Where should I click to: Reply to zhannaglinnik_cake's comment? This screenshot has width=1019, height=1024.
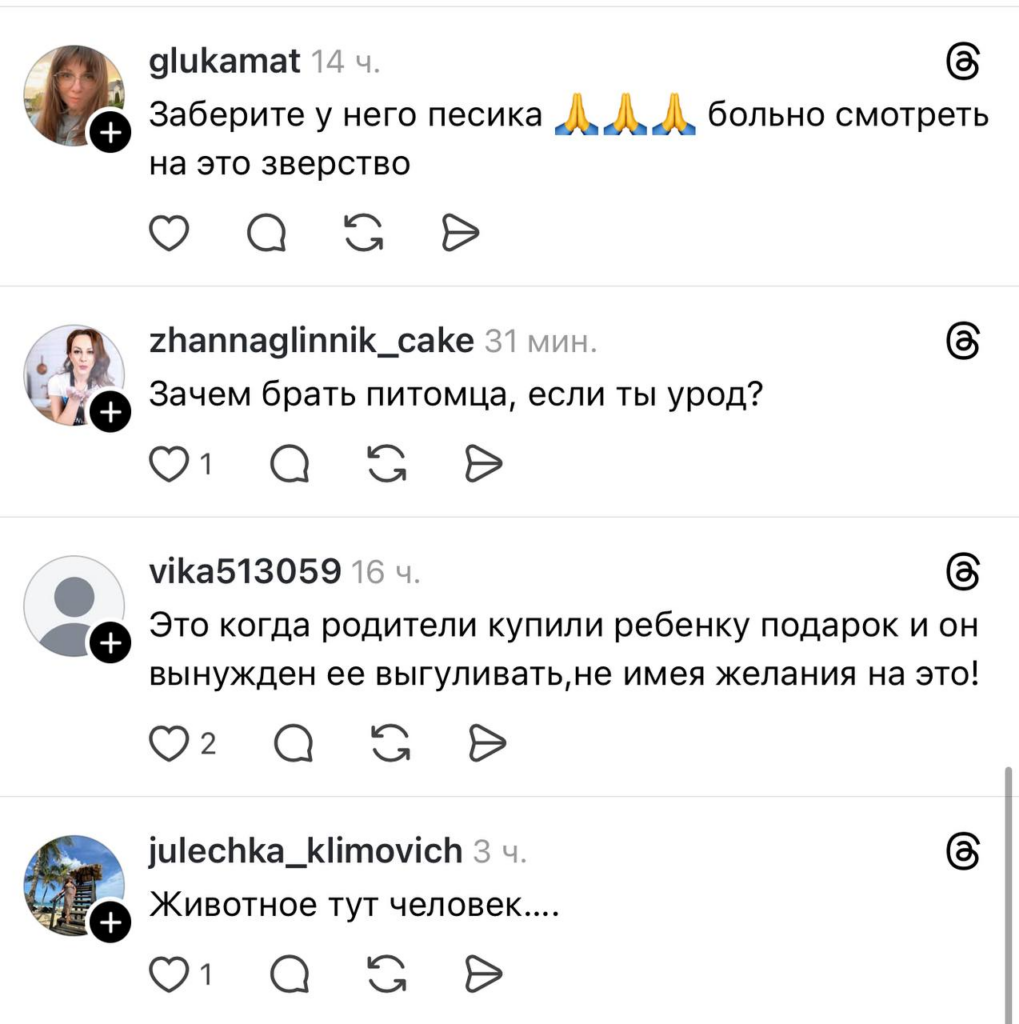click(x=290, y=464)
